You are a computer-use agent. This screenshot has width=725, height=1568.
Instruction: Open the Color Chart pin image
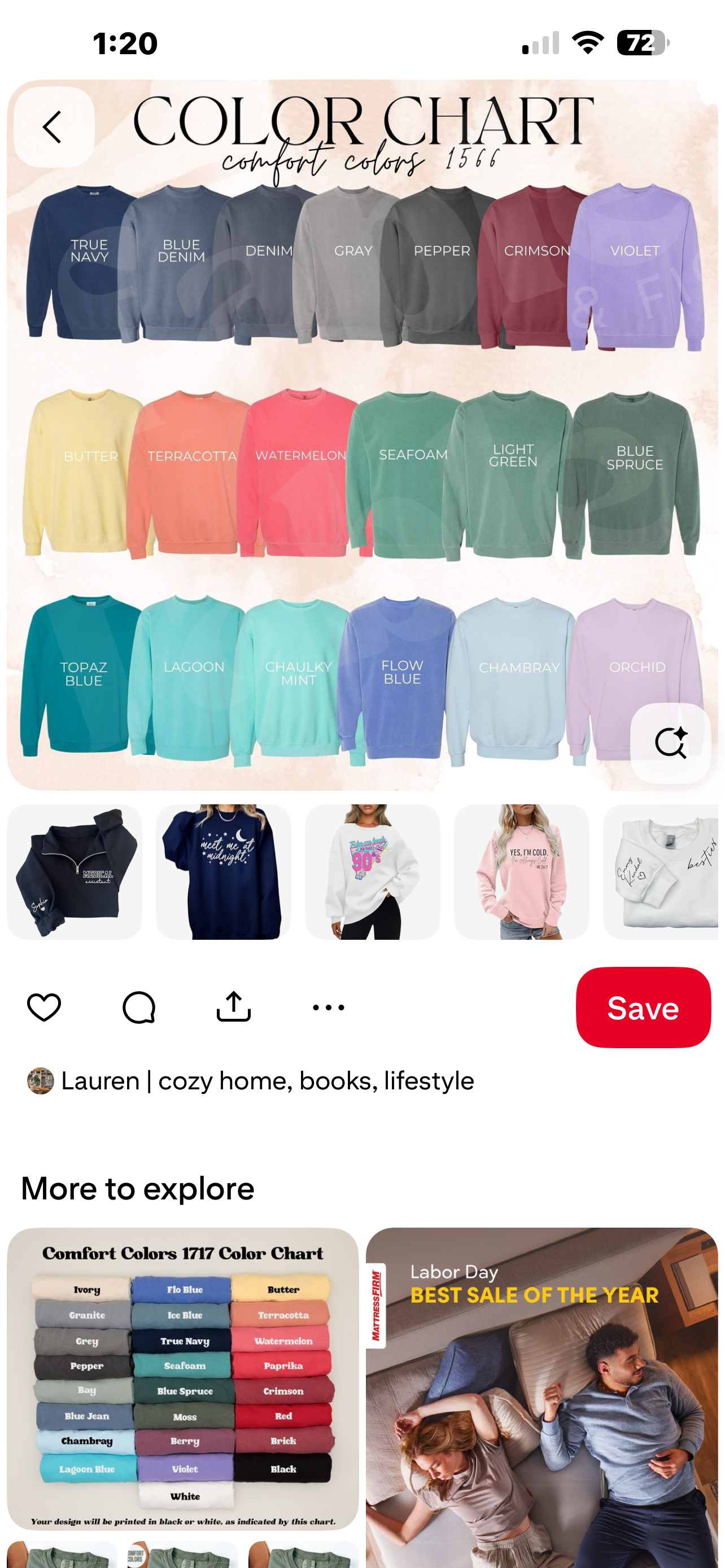pos(362,463)
